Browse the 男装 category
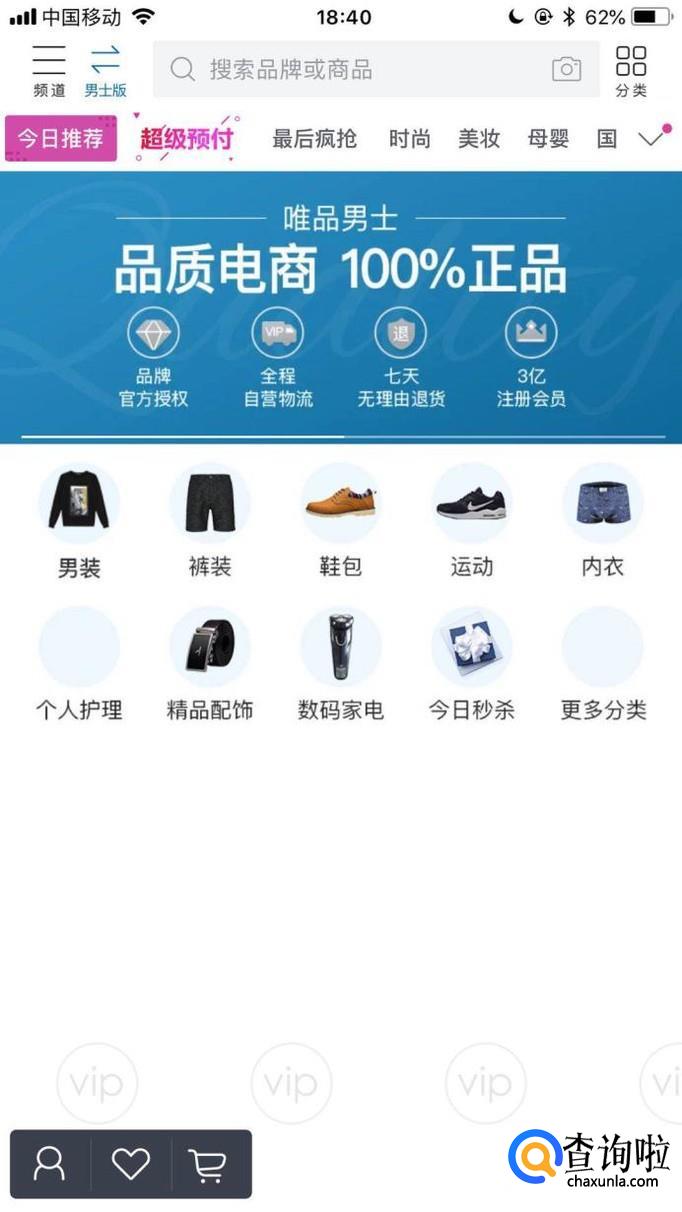This screenshot has width=682, height=1212. pyautogui.click(x=79, y=520)
